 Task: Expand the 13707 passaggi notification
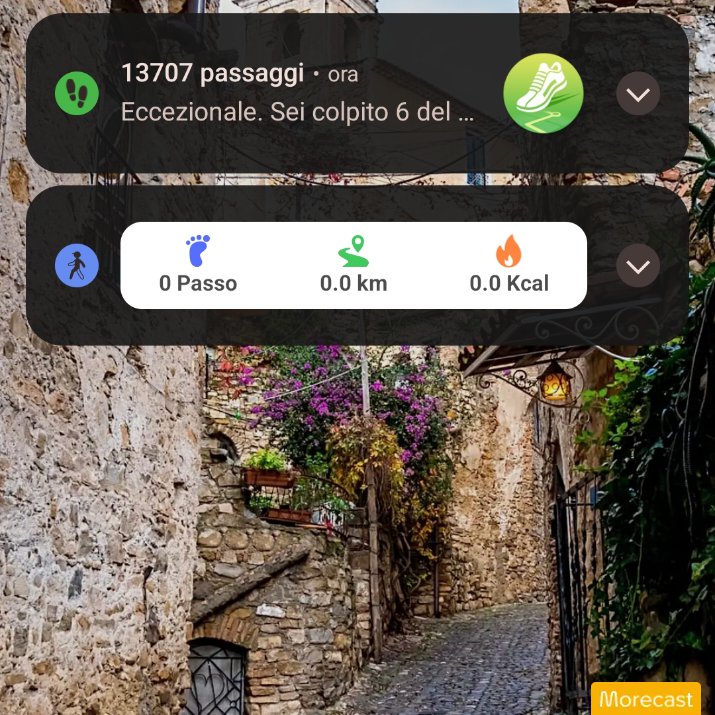coord(637,93)
